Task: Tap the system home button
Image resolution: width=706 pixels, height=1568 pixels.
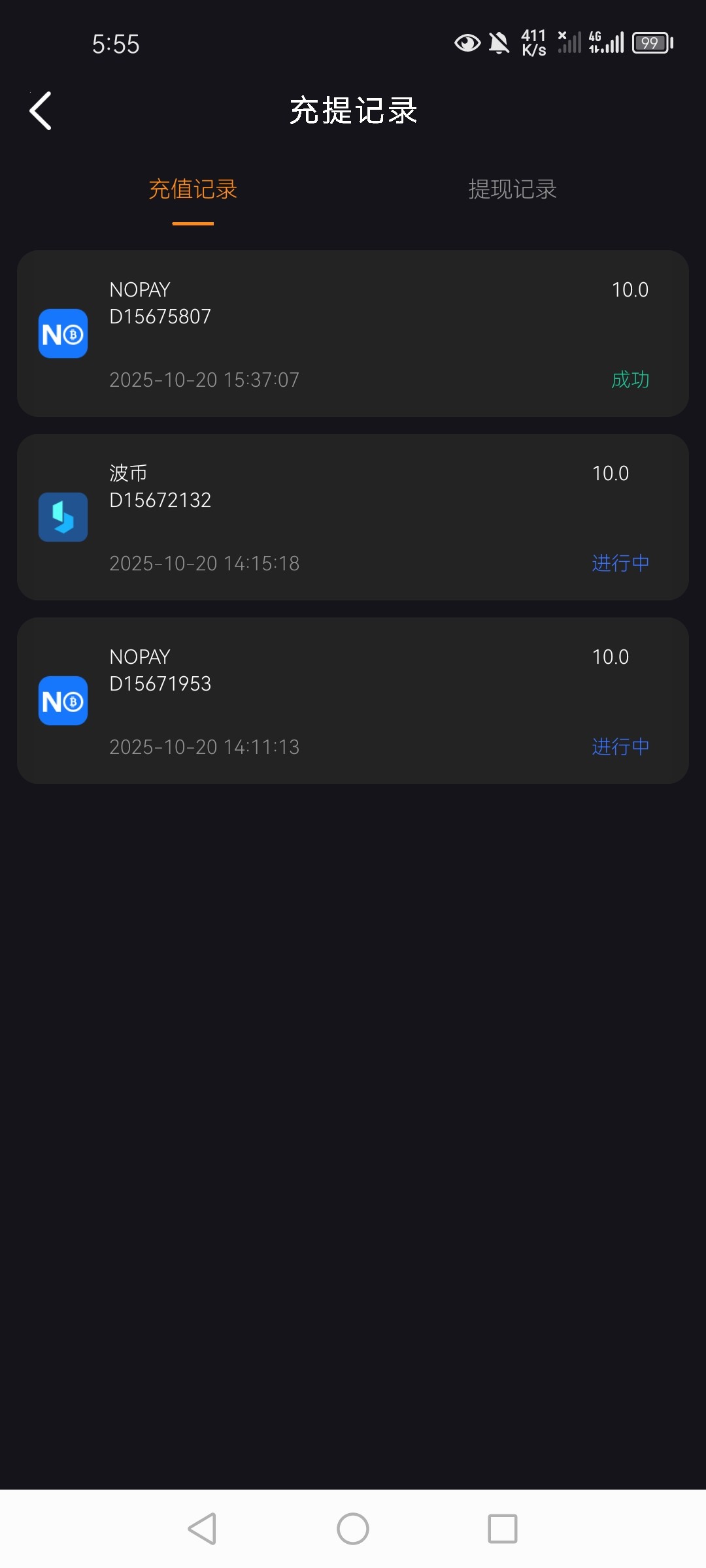Action: click(353, 1529)
